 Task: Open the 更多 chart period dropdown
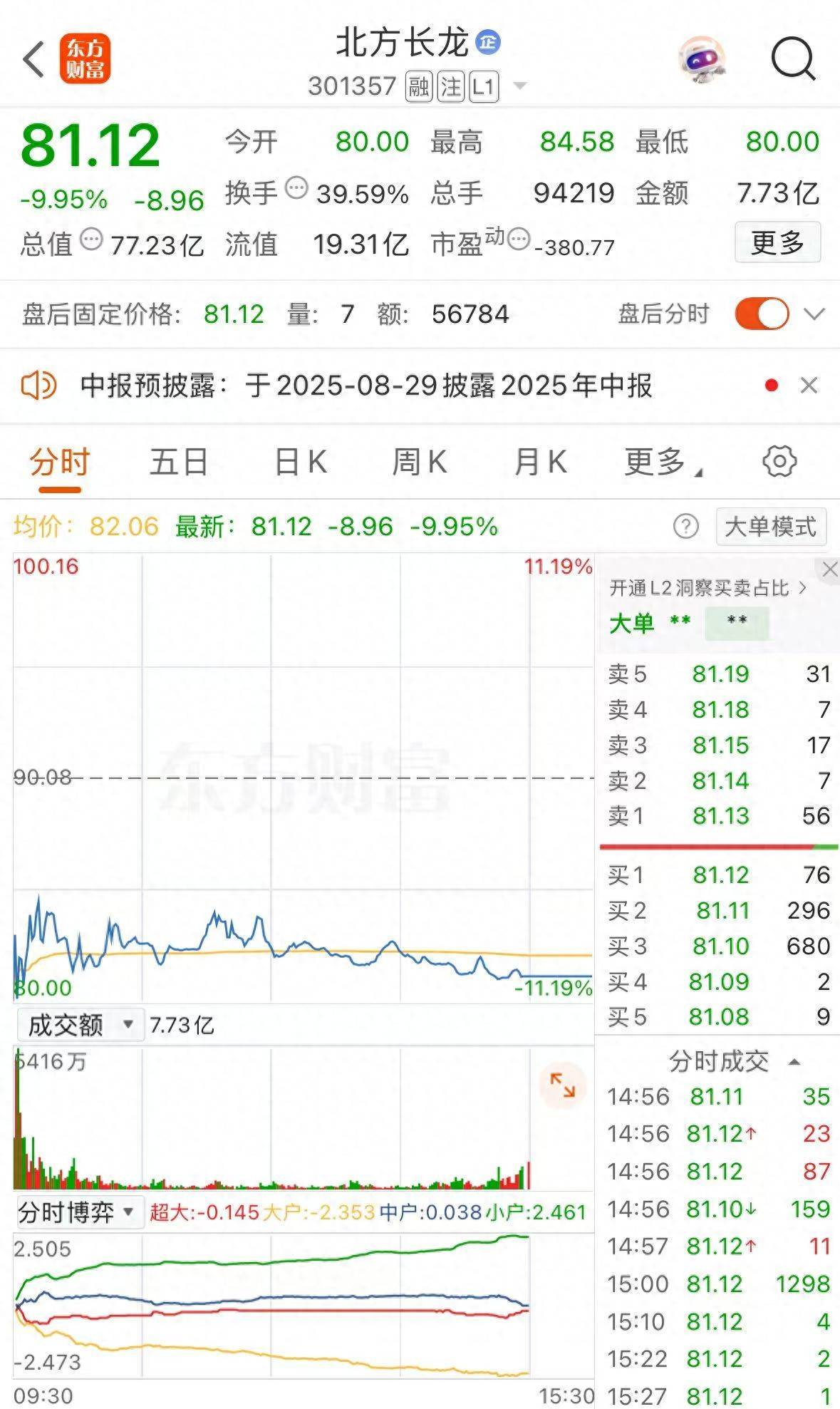click(663, 462)
